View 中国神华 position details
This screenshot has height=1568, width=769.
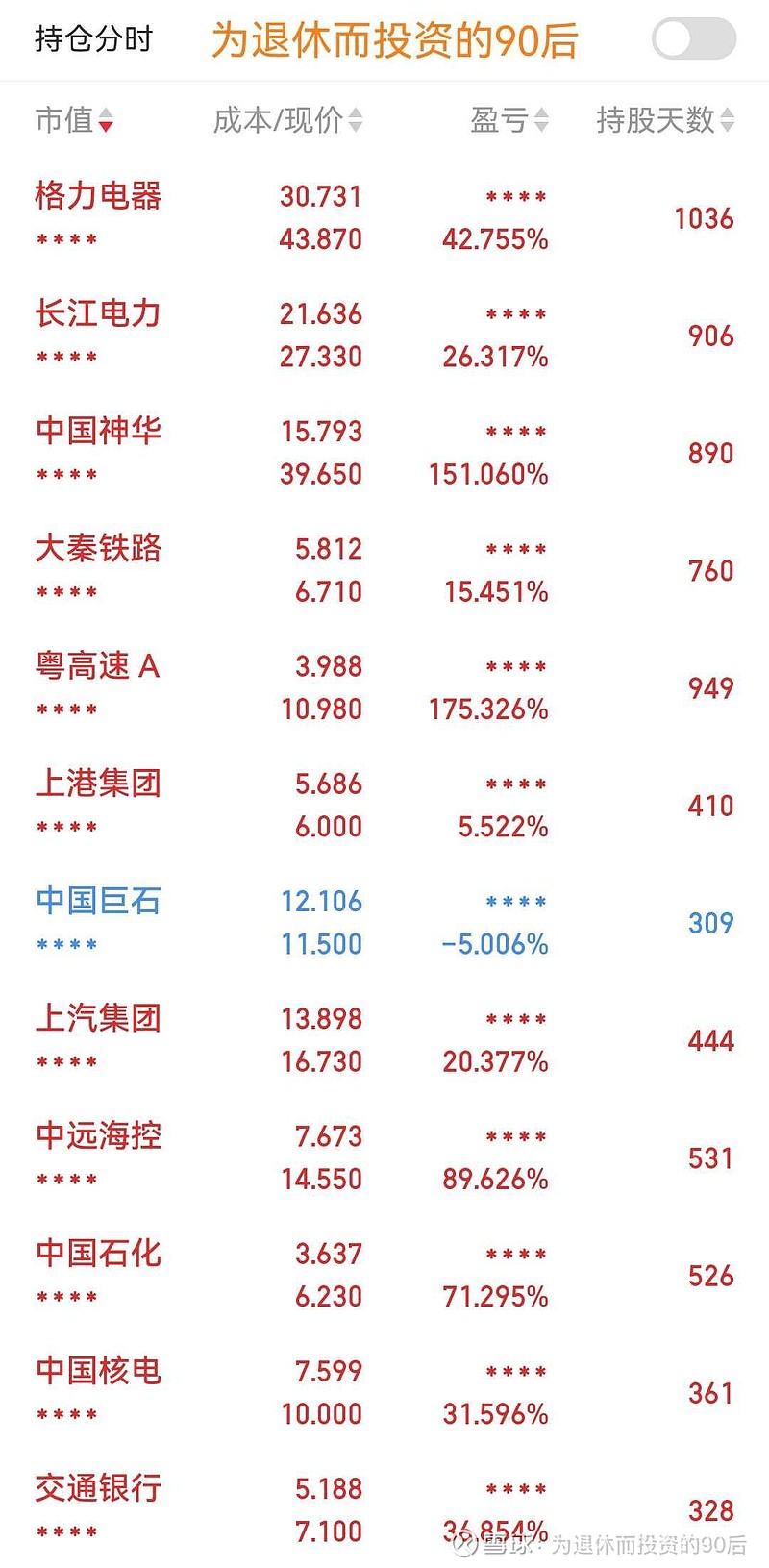[x=384, y=453]
